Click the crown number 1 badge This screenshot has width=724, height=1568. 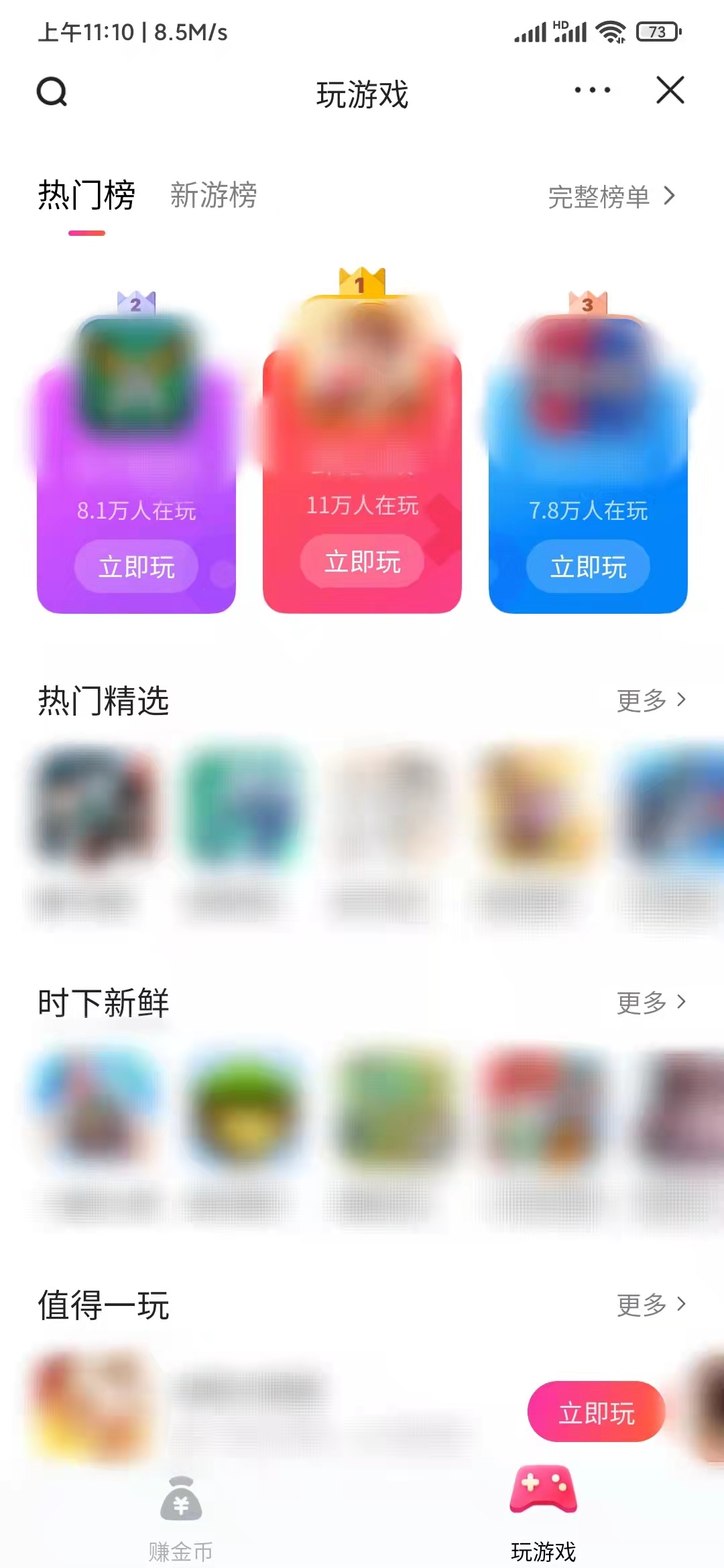tap(359, 284)
